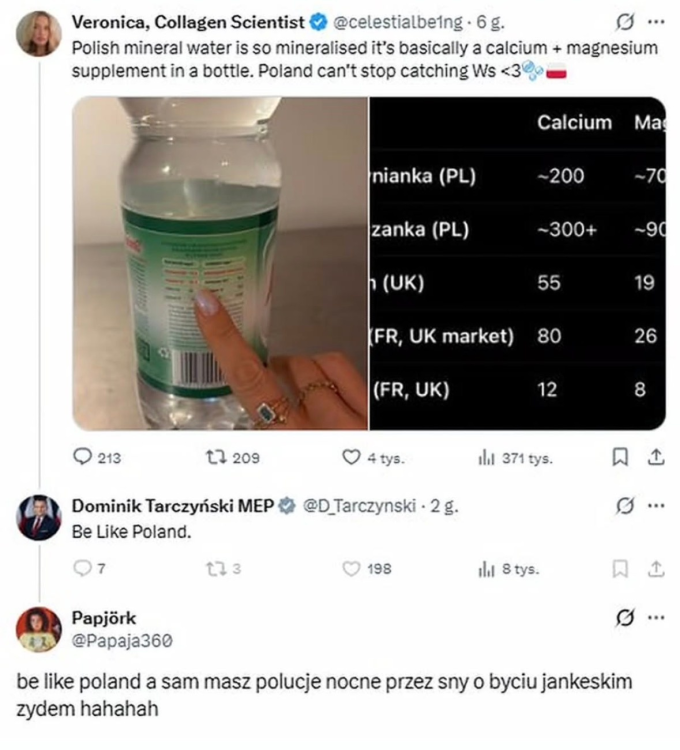Open Veronica's profile picture
680x750 pixels.
[39, 33]
